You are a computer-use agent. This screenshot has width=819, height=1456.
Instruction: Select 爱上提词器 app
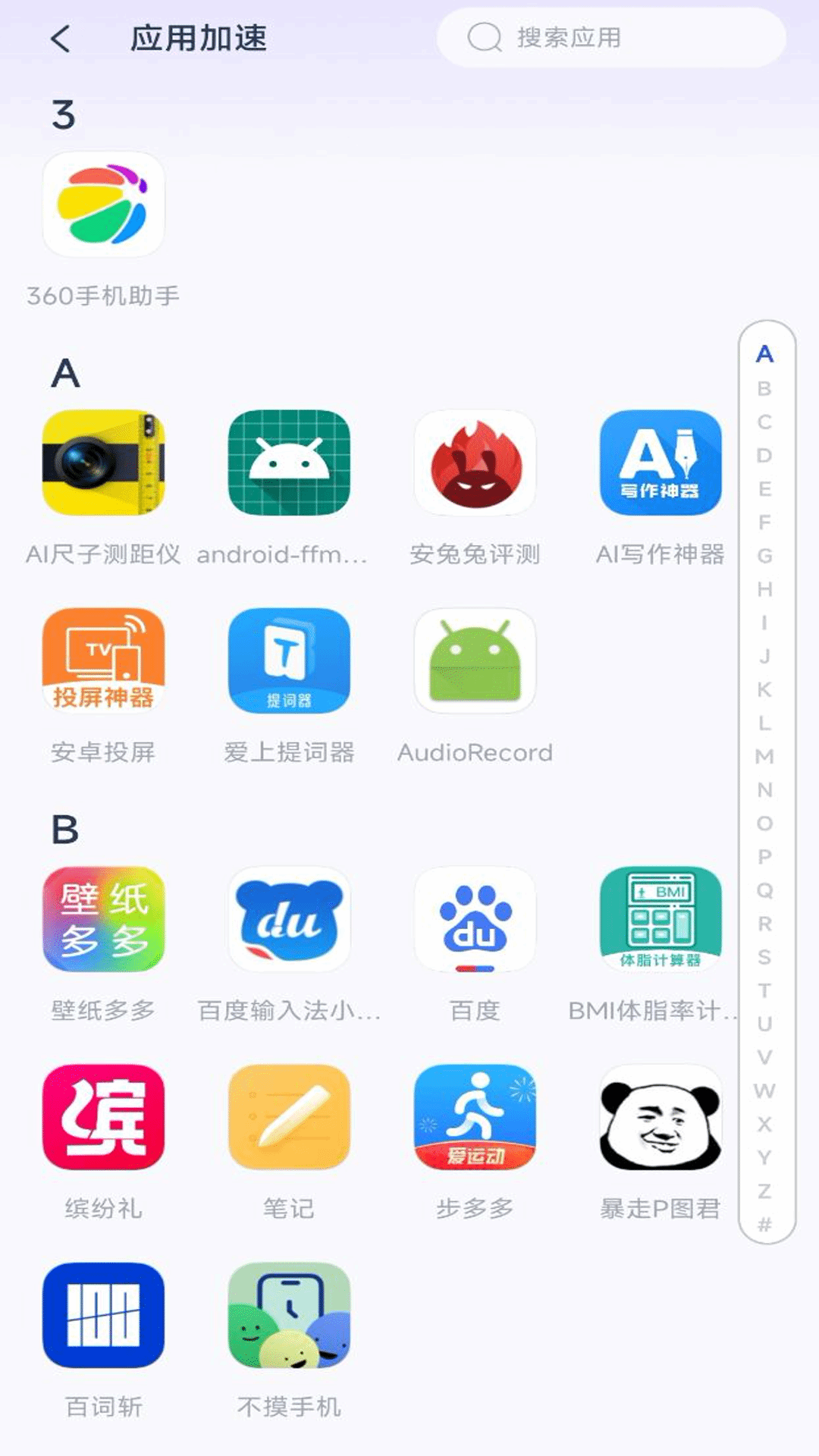[289, 661]
